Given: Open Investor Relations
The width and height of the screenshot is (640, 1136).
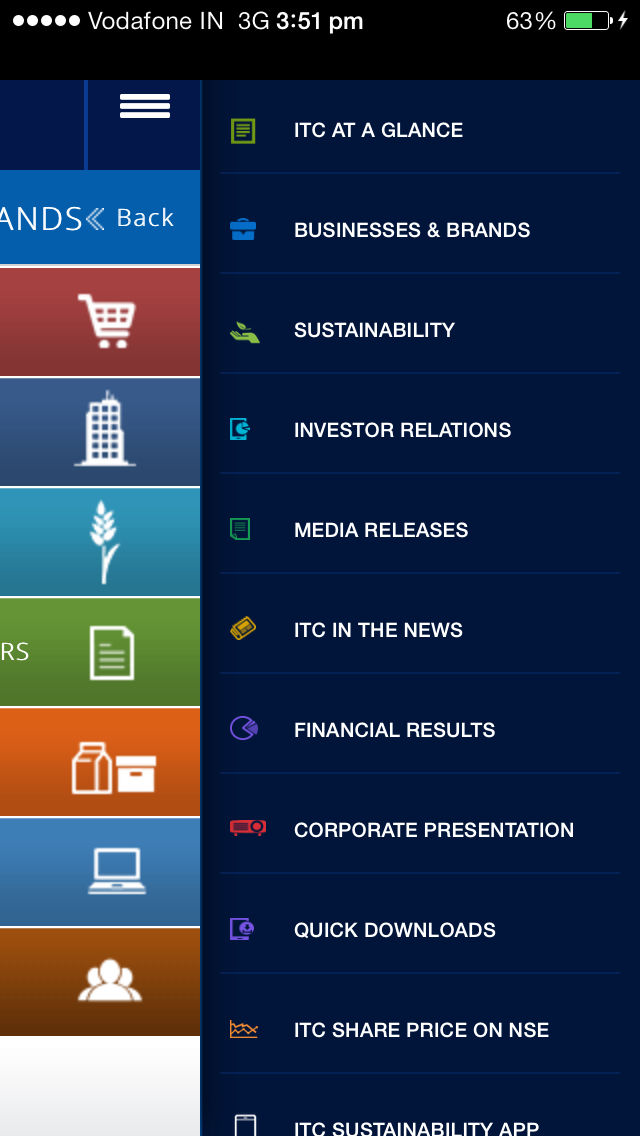Looking at the screenshot, I should point(420,430).
